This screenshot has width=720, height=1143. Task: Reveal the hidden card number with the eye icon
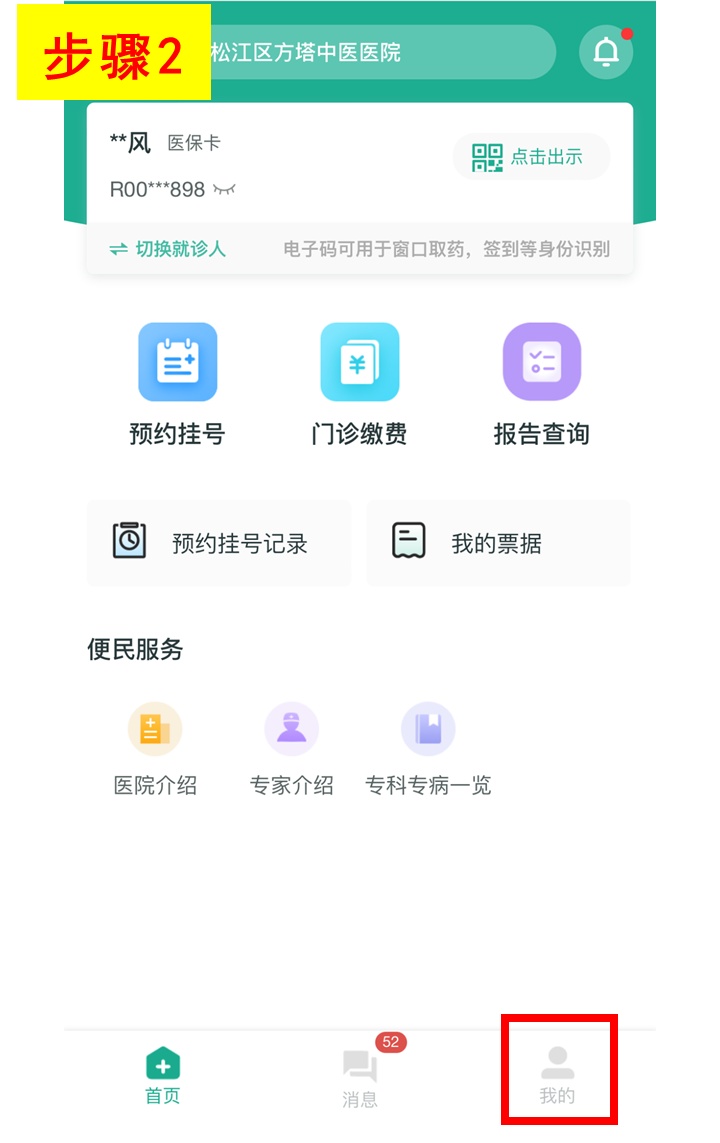tap(225, 190)
